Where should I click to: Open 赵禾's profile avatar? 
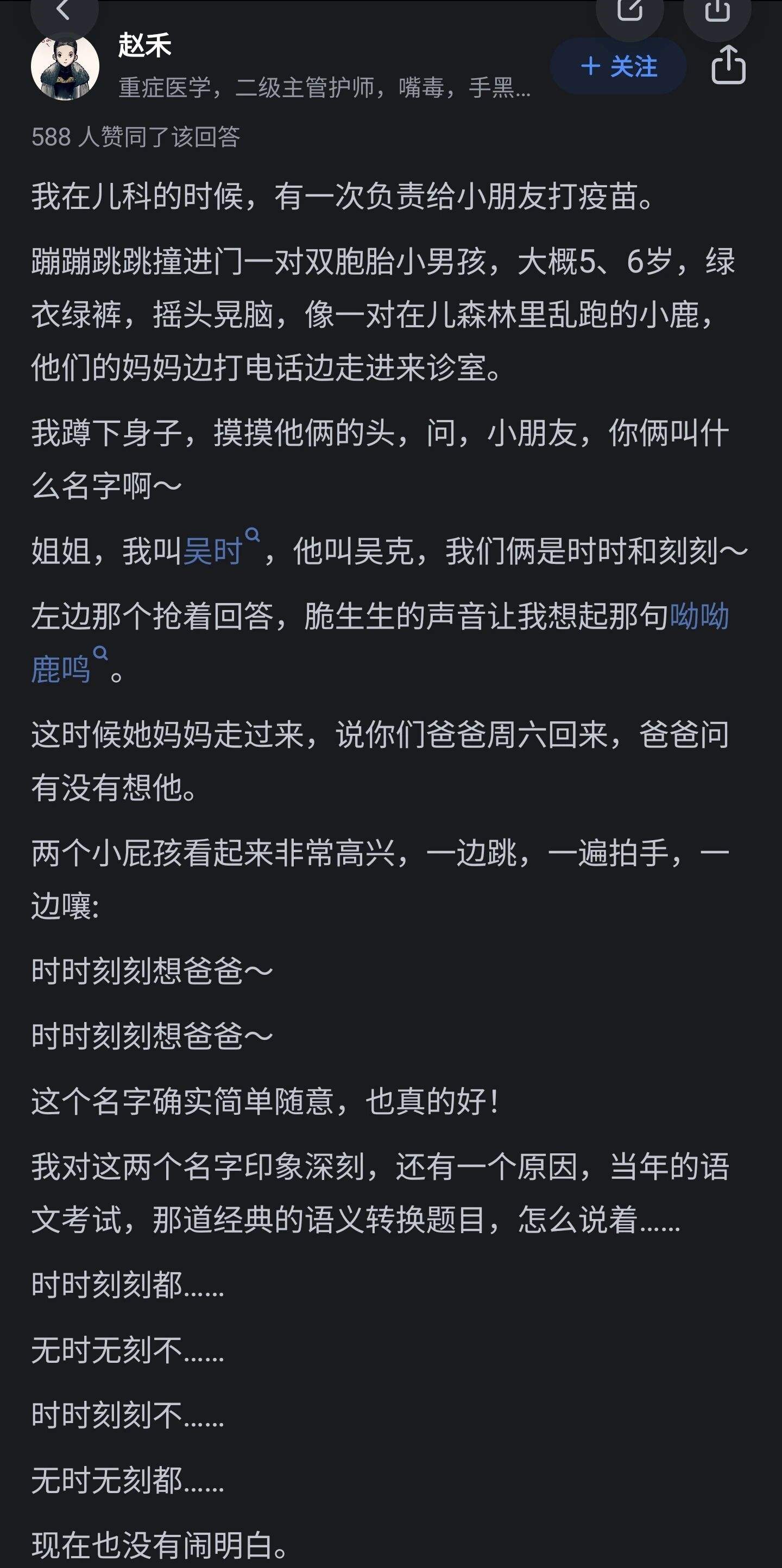coord(65,66)
